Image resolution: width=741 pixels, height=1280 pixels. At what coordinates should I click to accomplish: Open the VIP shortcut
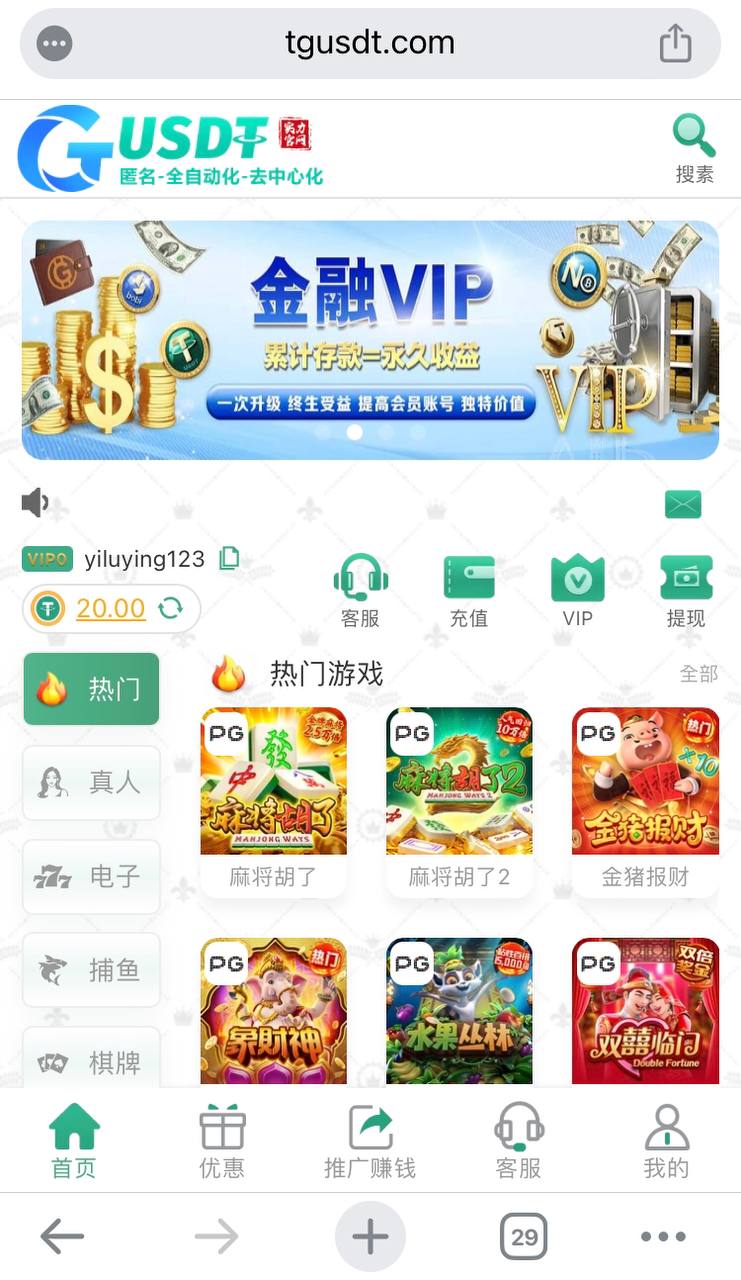[x=577, y=590]
